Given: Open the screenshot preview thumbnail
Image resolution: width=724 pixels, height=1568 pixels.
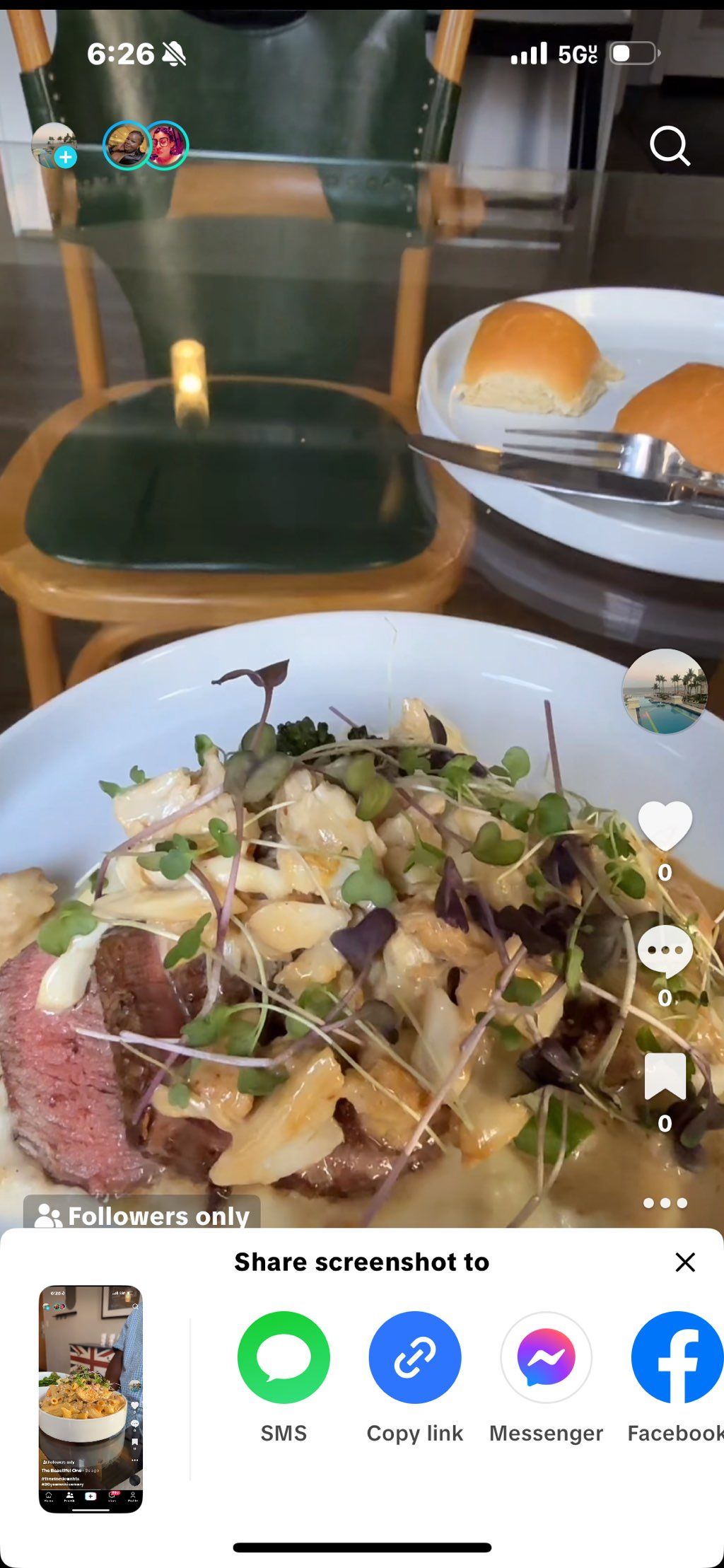Looking at the screenshot, I should [x=90, y=1399].
